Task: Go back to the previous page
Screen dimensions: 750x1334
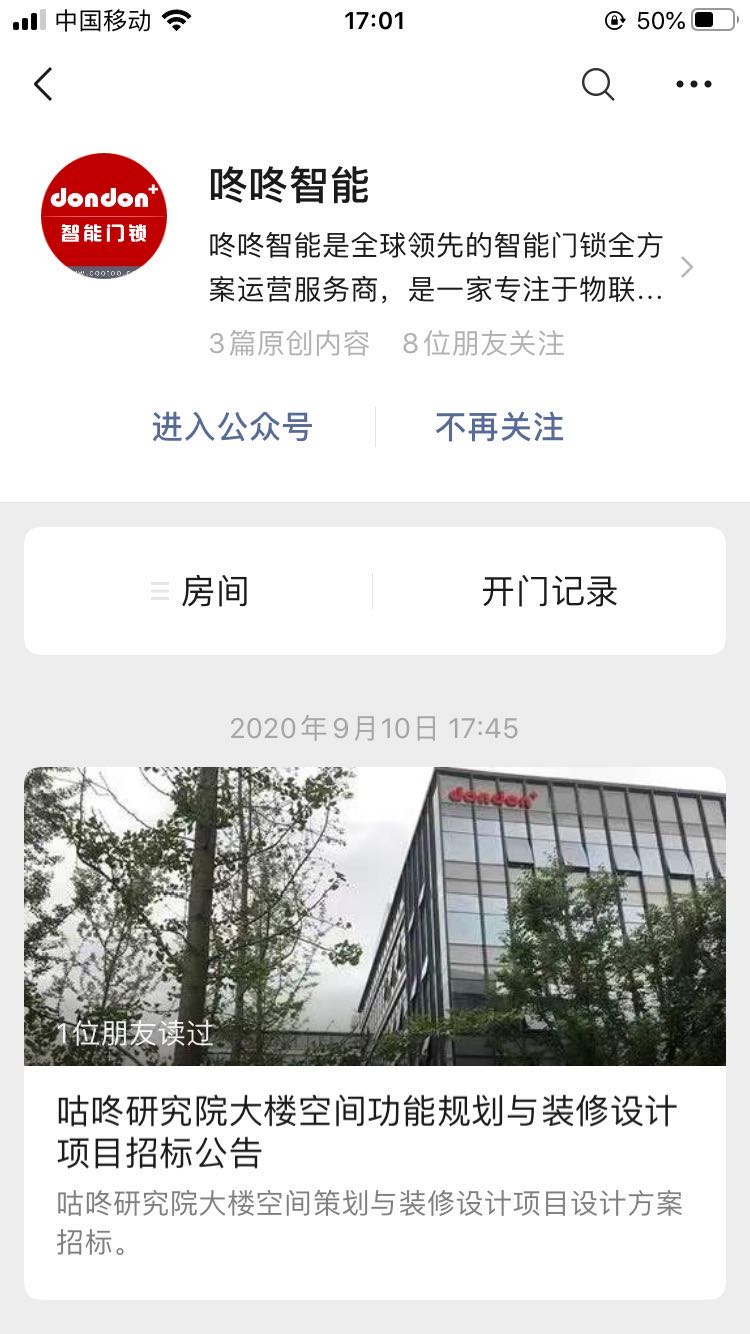Action: (x=43, y=85)
